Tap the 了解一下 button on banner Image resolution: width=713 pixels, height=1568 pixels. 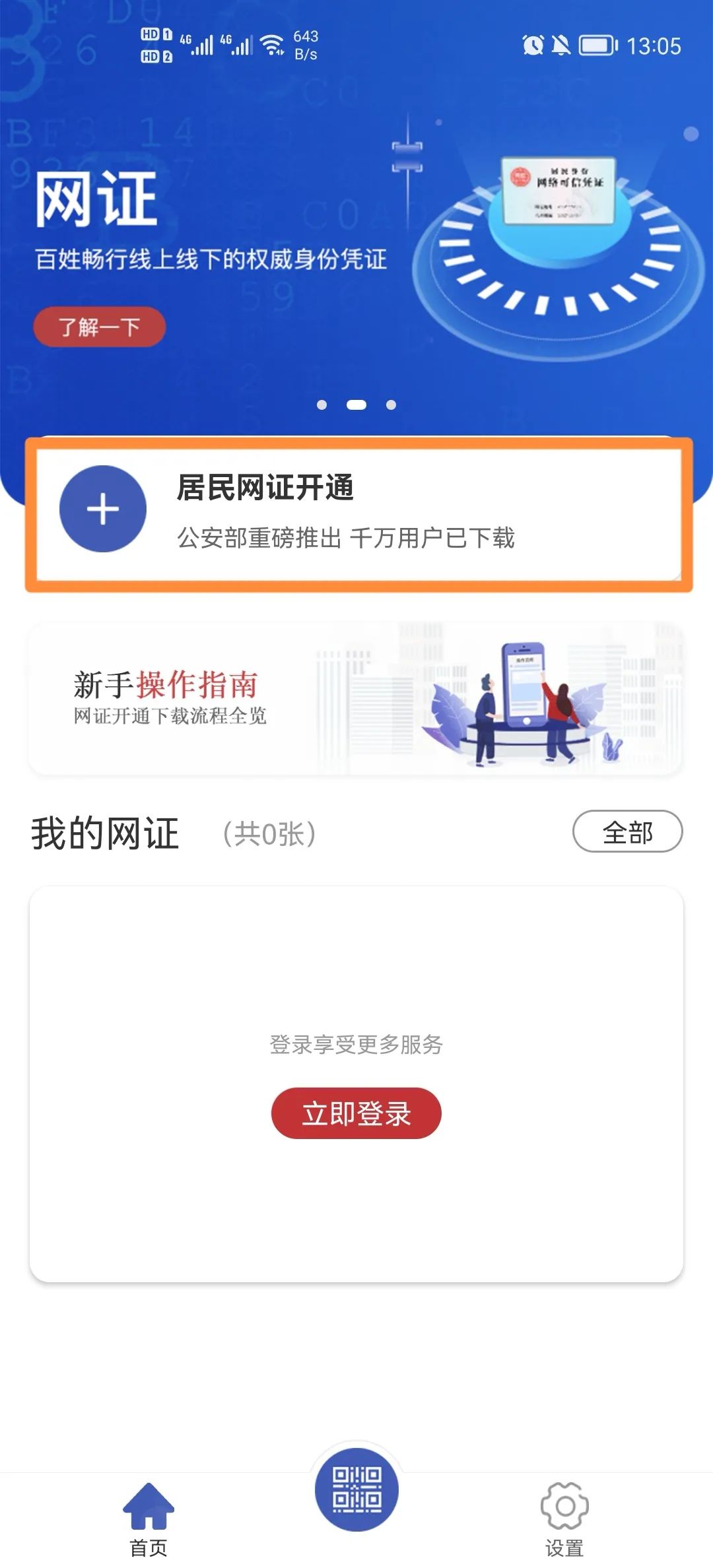pos(99,327)
